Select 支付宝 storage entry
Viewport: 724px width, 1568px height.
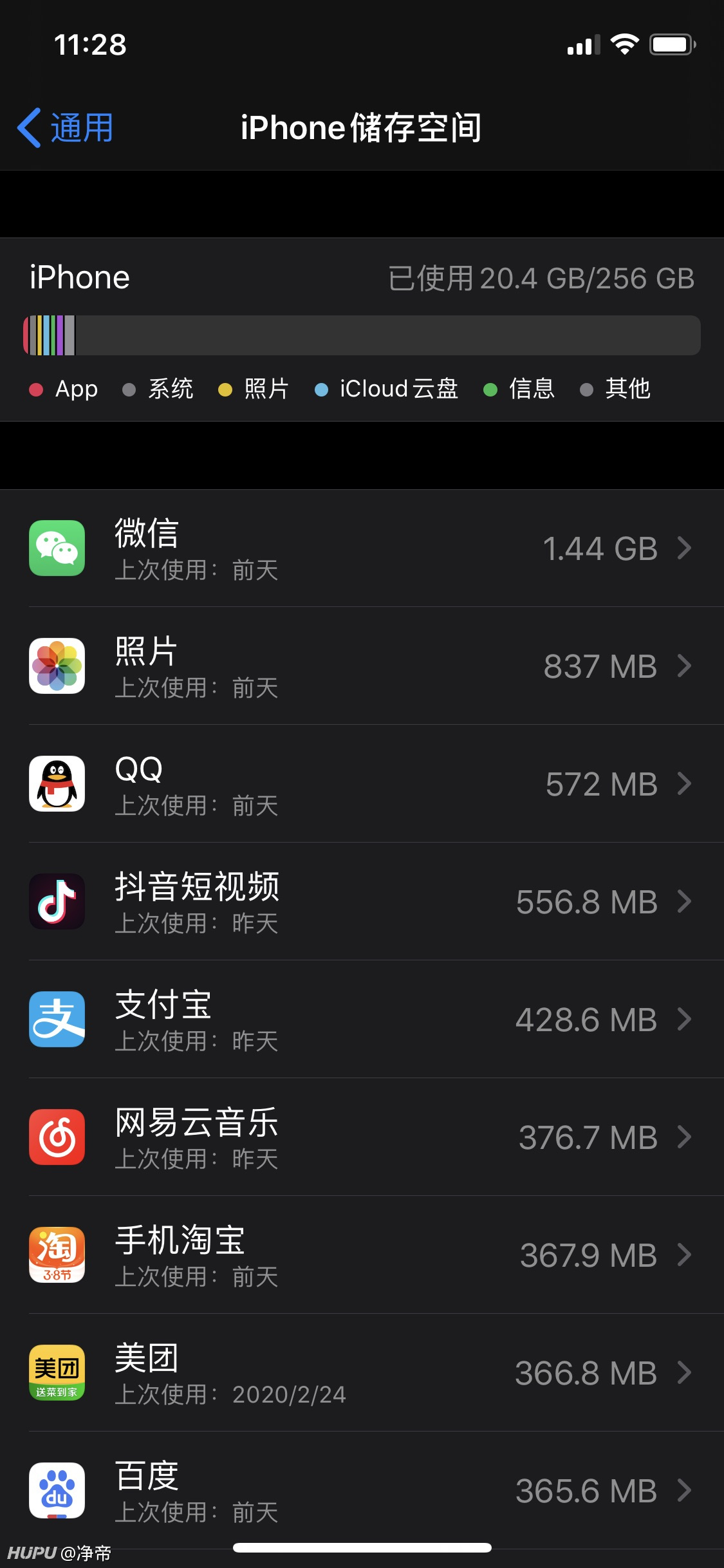tap(362, 1019)
